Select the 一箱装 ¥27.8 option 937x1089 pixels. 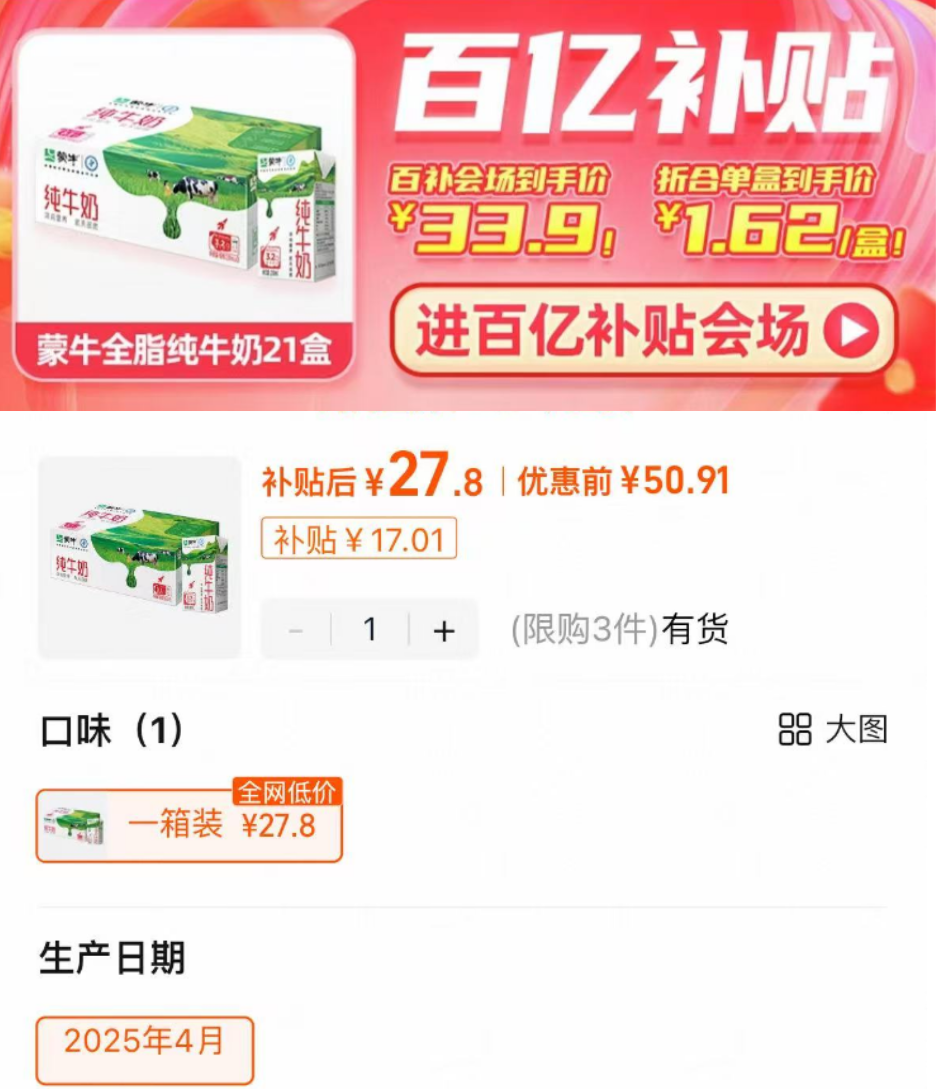coord(190,826)
